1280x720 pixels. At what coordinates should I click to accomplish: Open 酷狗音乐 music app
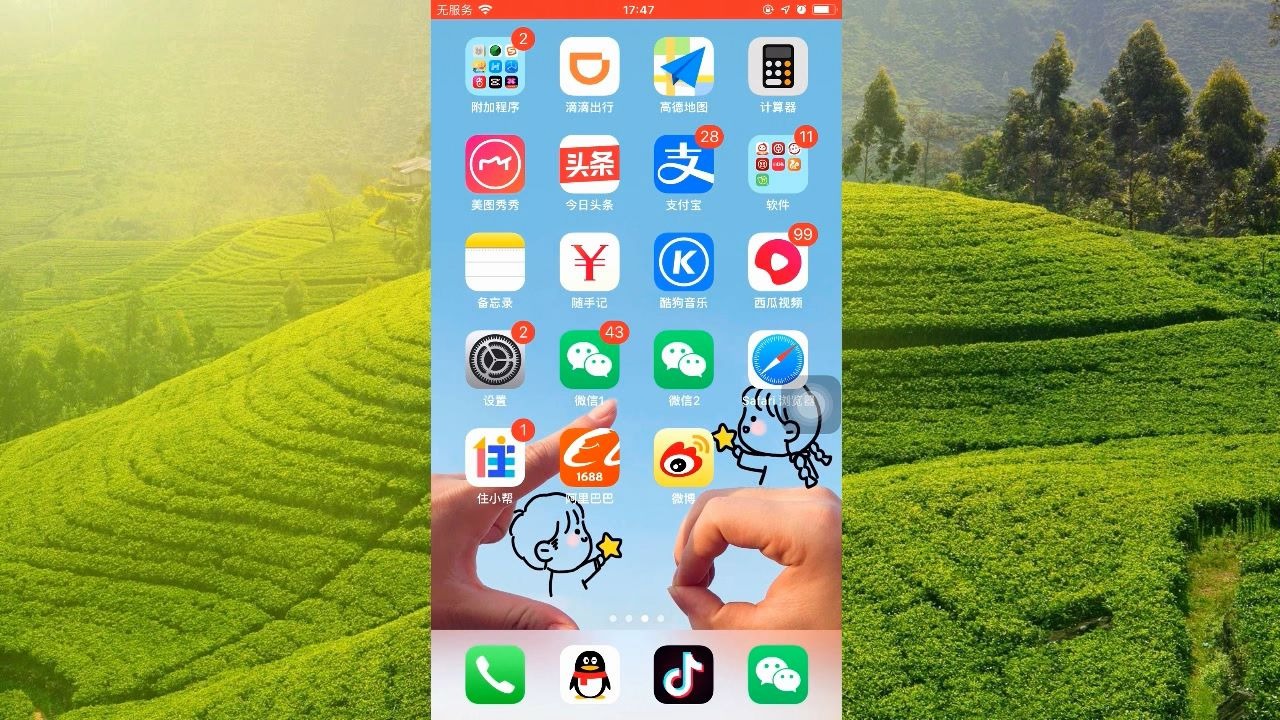pos(684,262)
